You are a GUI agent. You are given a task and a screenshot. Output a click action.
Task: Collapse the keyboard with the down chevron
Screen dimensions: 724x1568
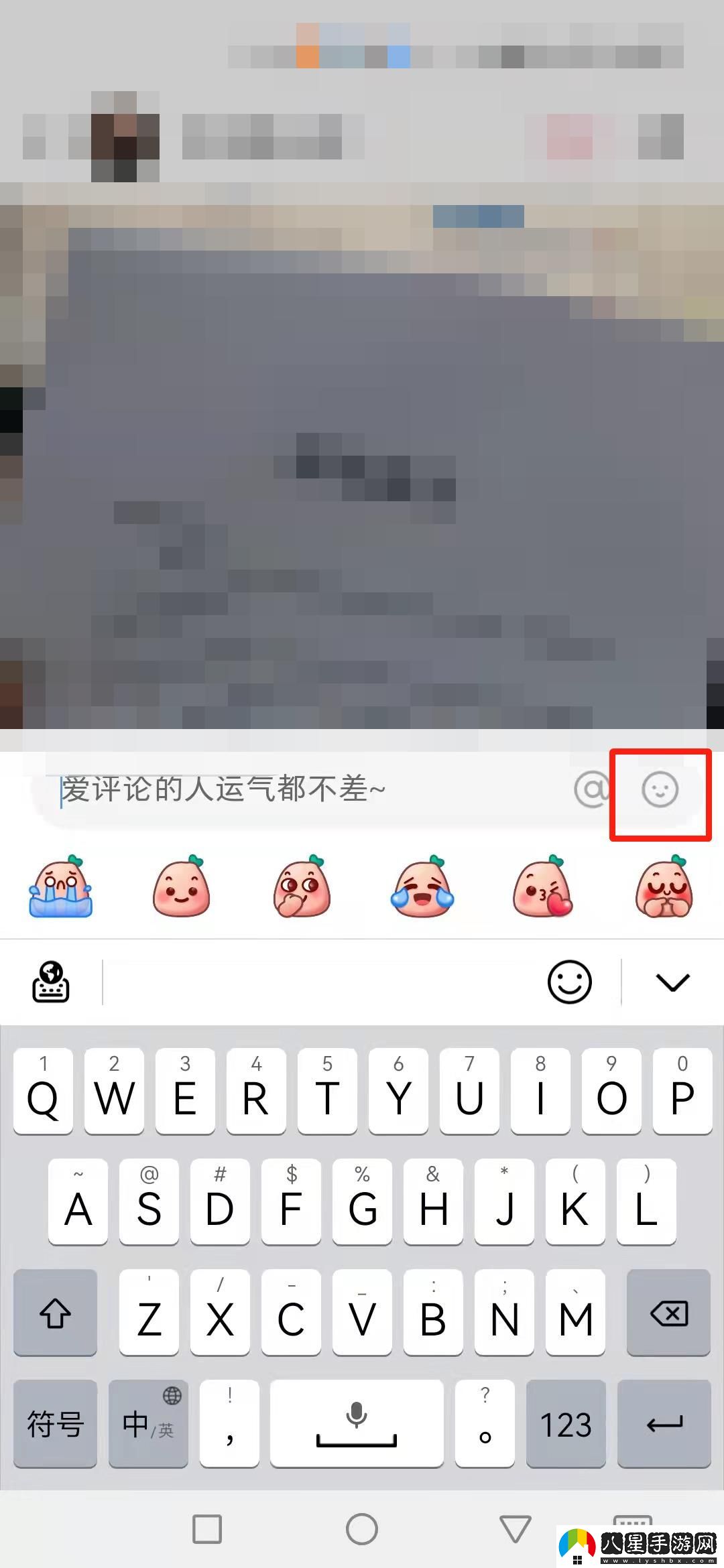[673, 981]
